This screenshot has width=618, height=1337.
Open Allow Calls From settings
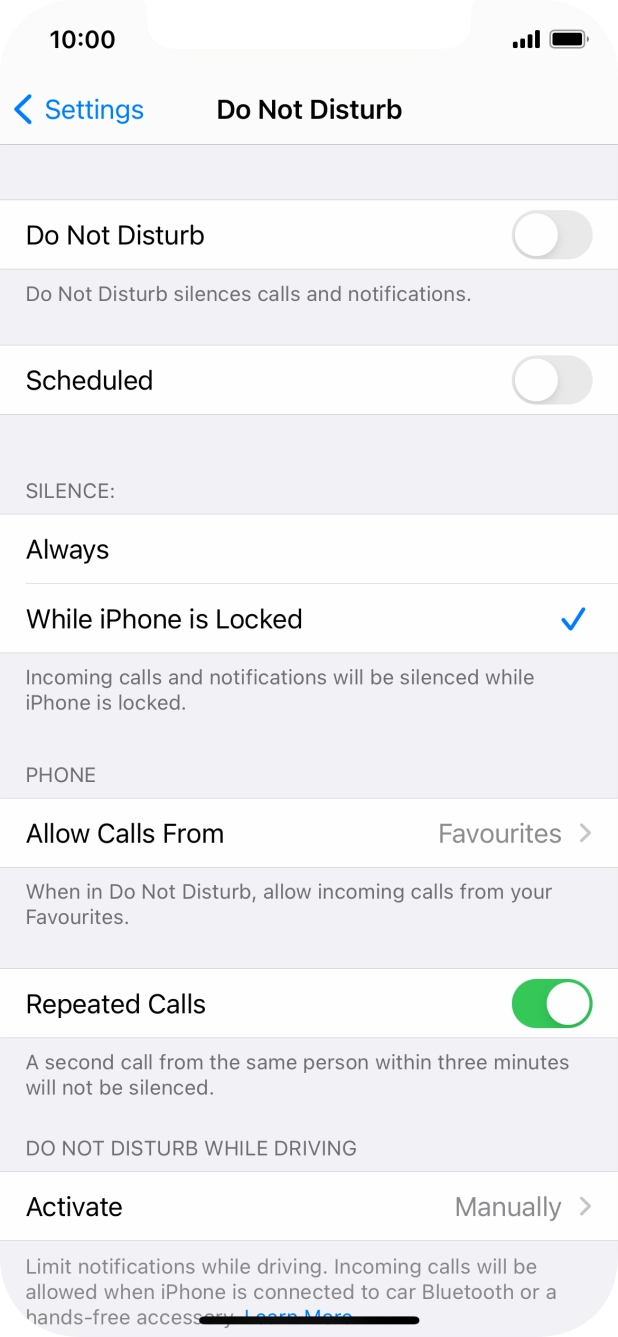(x=309, y=833)
